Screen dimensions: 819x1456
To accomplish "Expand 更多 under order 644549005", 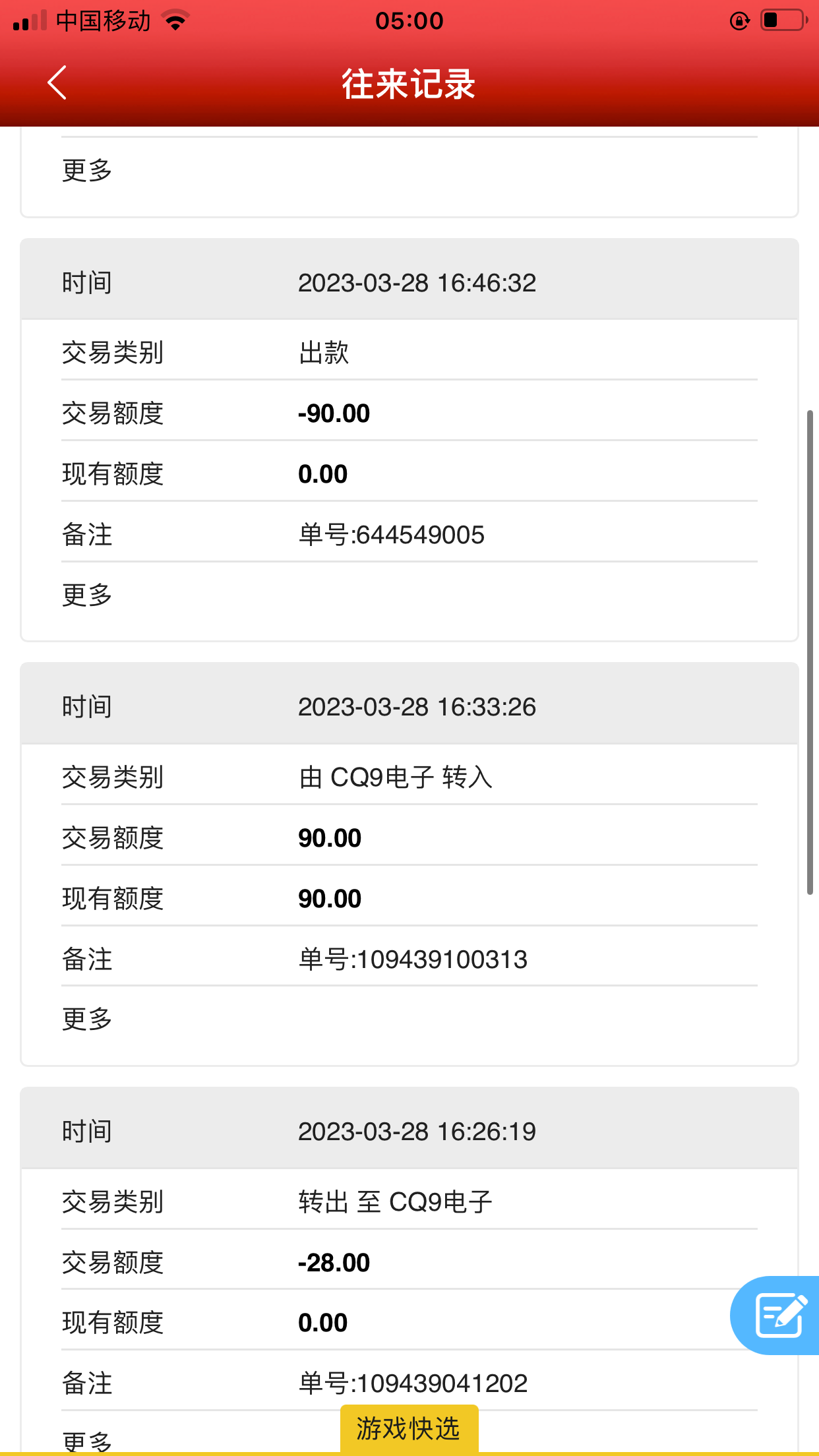I will pyautogui.click(x=87, y=595).
